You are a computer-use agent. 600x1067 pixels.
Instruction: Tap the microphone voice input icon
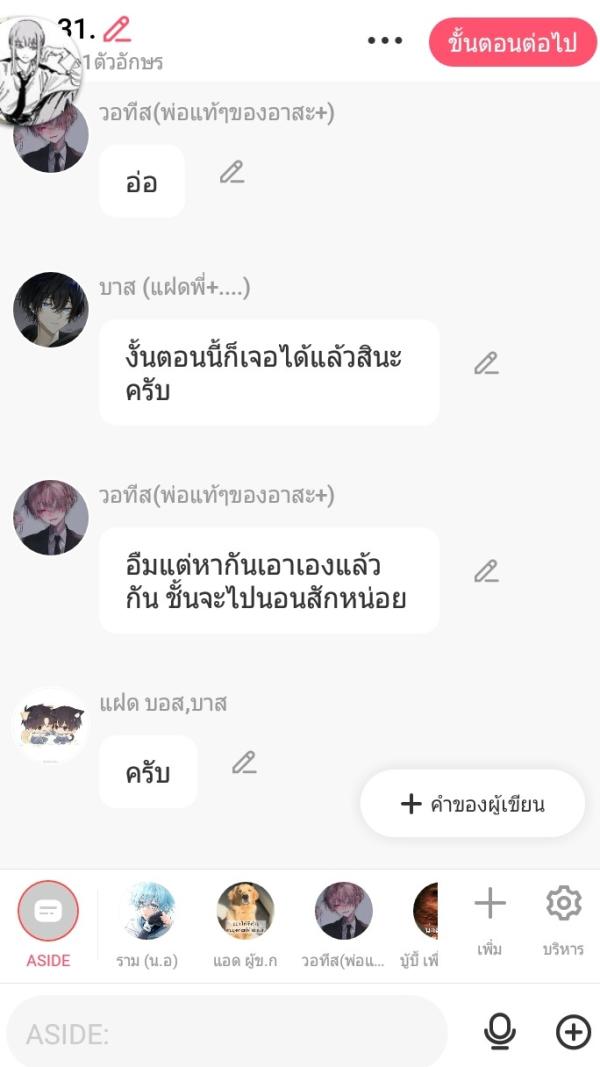click(499, 1031)
